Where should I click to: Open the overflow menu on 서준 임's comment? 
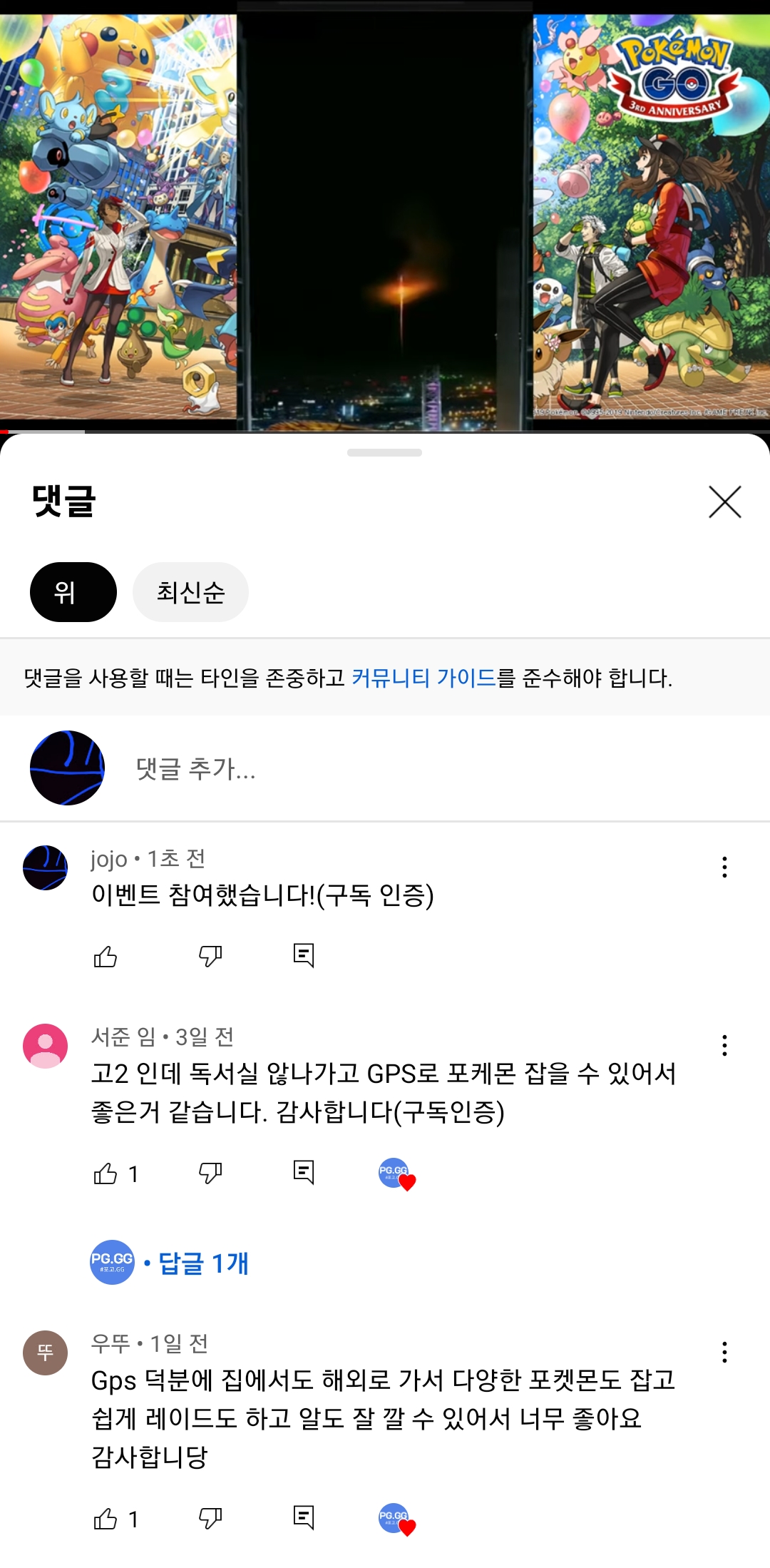tap(724, 1045)
